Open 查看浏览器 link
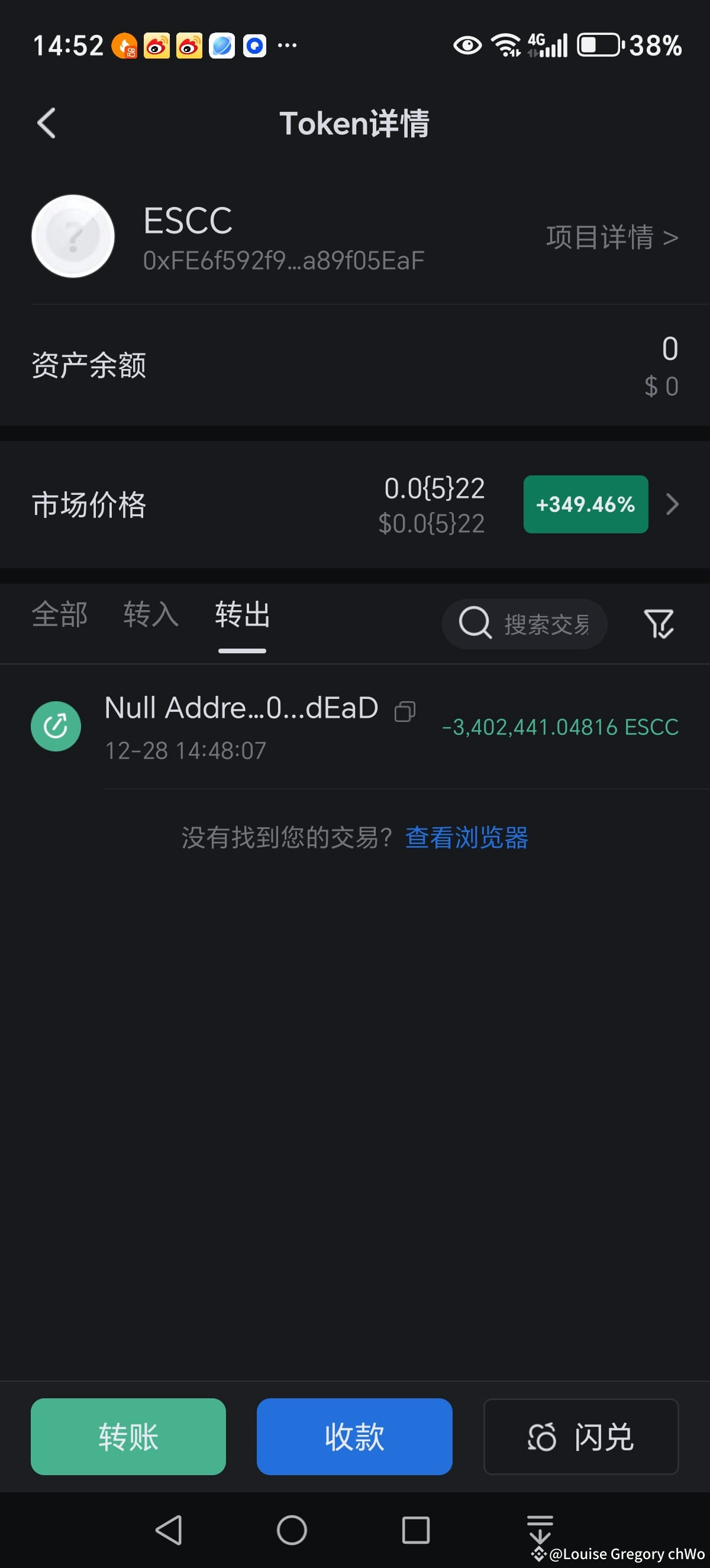Image resolution: width=710 pixels, height=1568 pixels. [x=466, y=838]
